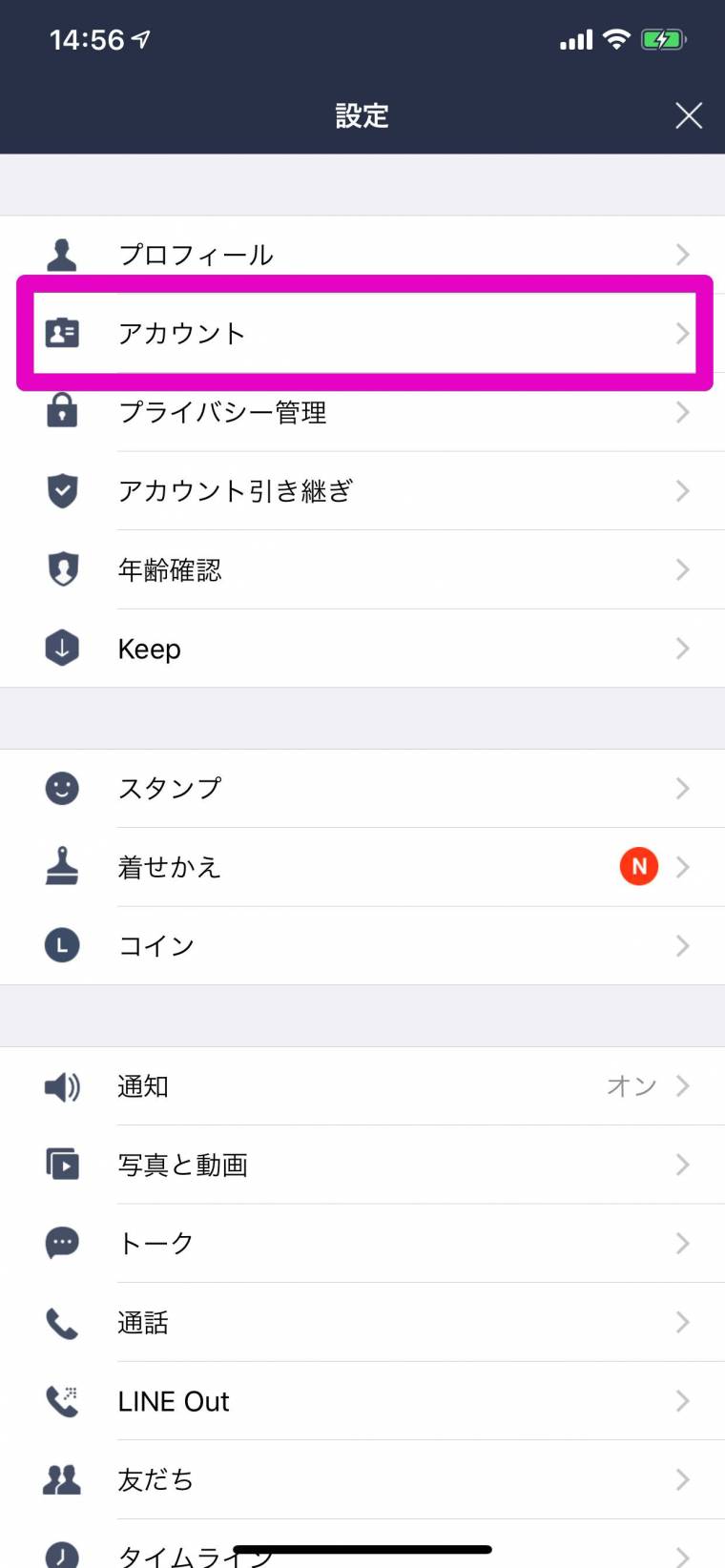Open 通知 settings showing オン status
Screen dimensions: 725x1568
362,1085
